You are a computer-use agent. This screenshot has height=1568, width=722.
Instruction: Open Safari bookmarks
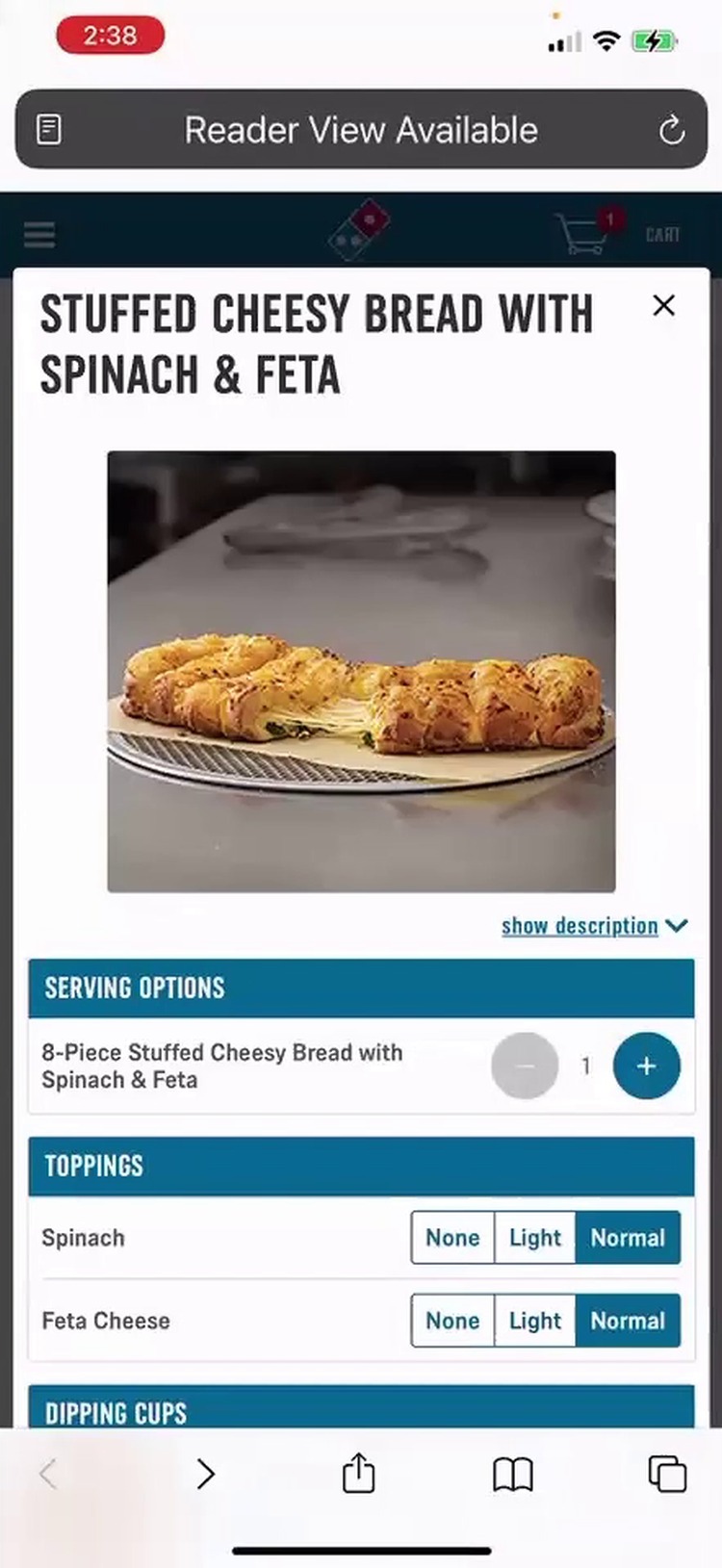click(x=512, y=1474)
